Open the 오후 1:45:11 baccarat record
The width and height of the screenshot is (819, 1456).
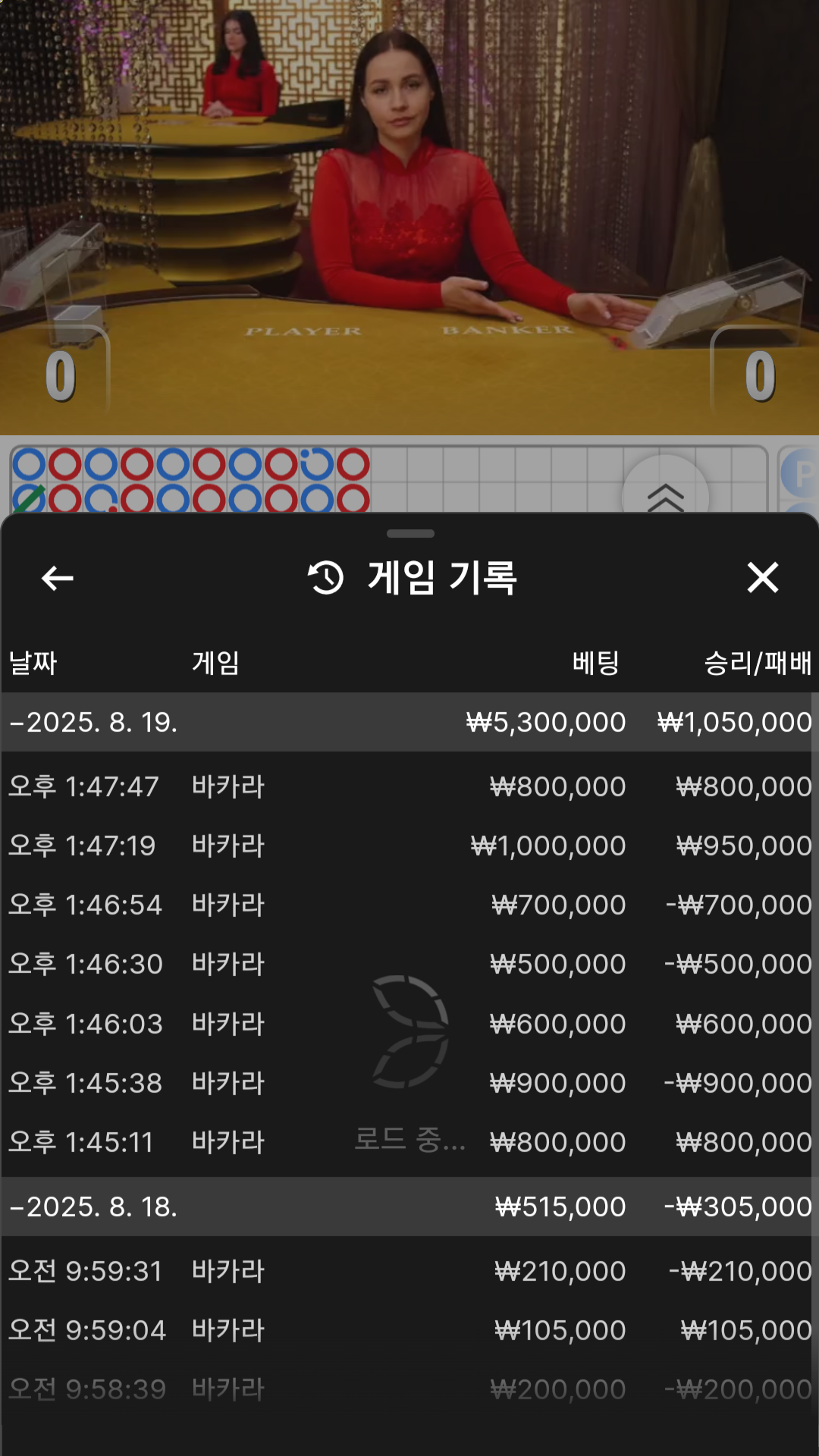coord(409,1142)
